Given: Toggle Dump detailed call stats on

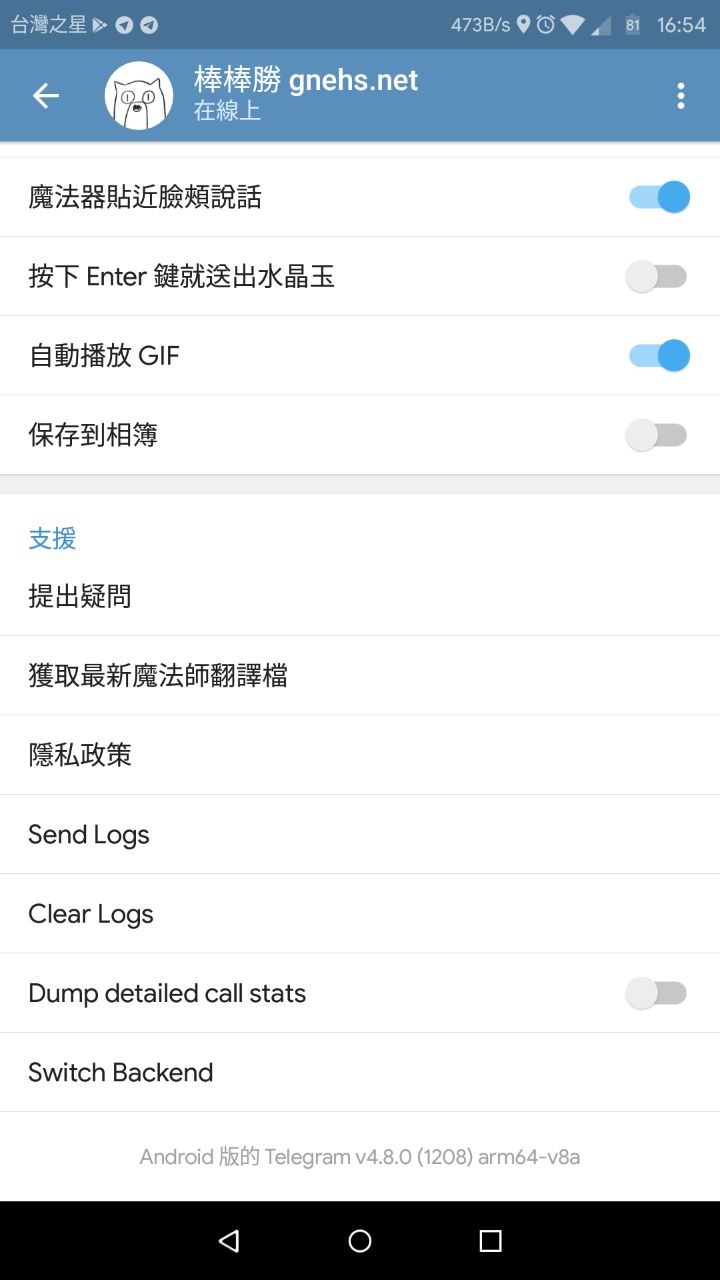Looking at the screenshot, I should pyautogui.click(x=656, y=993).
